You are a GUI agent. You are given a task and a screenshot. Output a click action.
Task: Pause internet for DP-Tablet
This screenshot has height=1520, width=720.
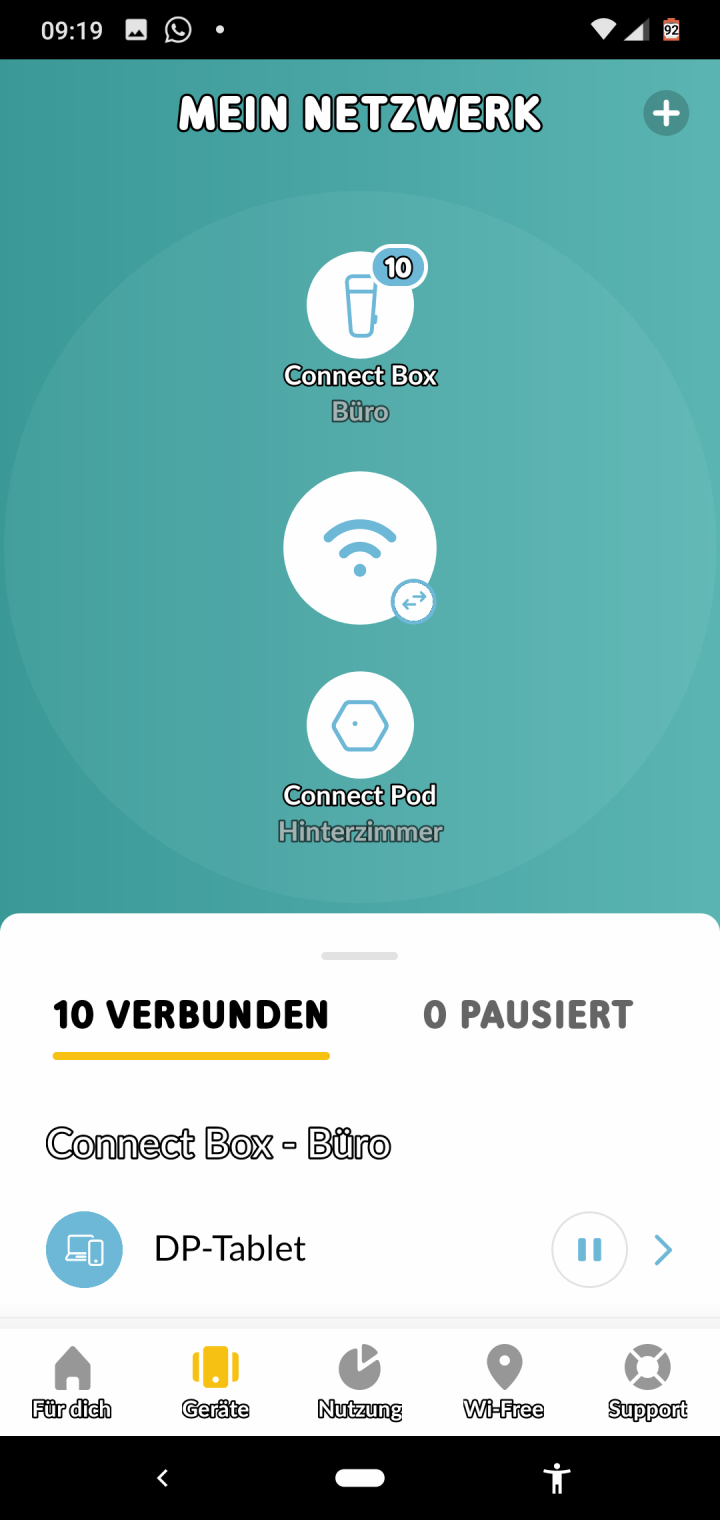click(589, 1250)
